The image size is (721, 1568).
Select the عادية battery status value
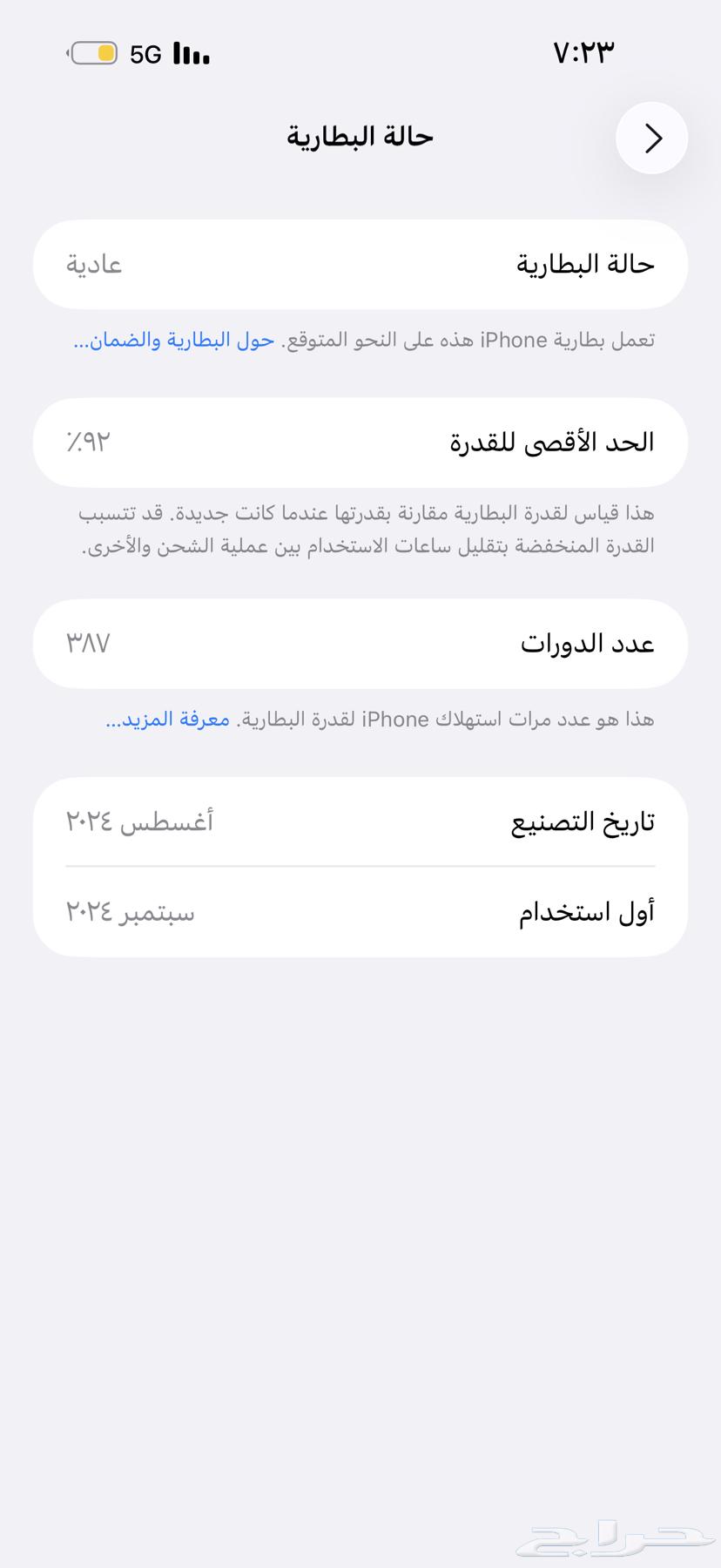(x=94, y=265)
